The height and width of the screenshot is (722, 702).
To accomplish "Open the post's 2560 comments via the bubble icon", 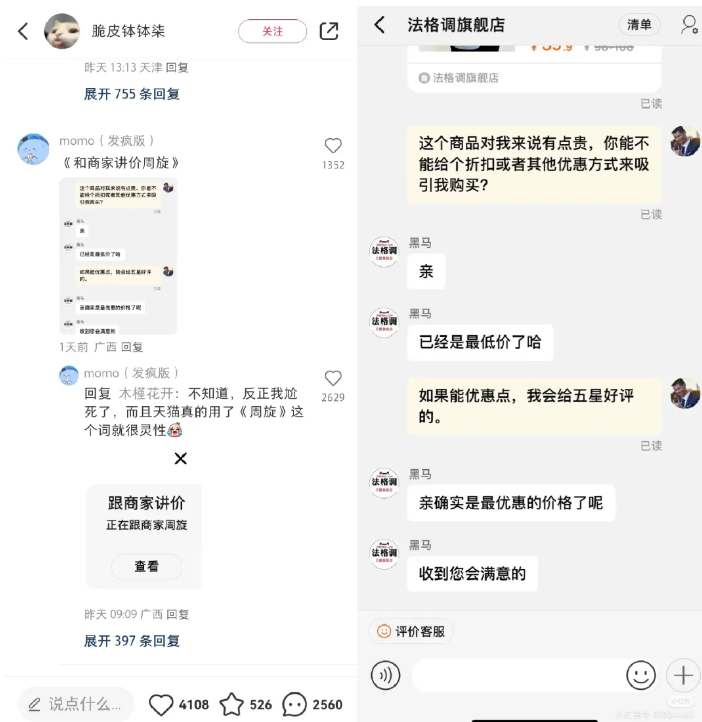I will pos(294,704).
